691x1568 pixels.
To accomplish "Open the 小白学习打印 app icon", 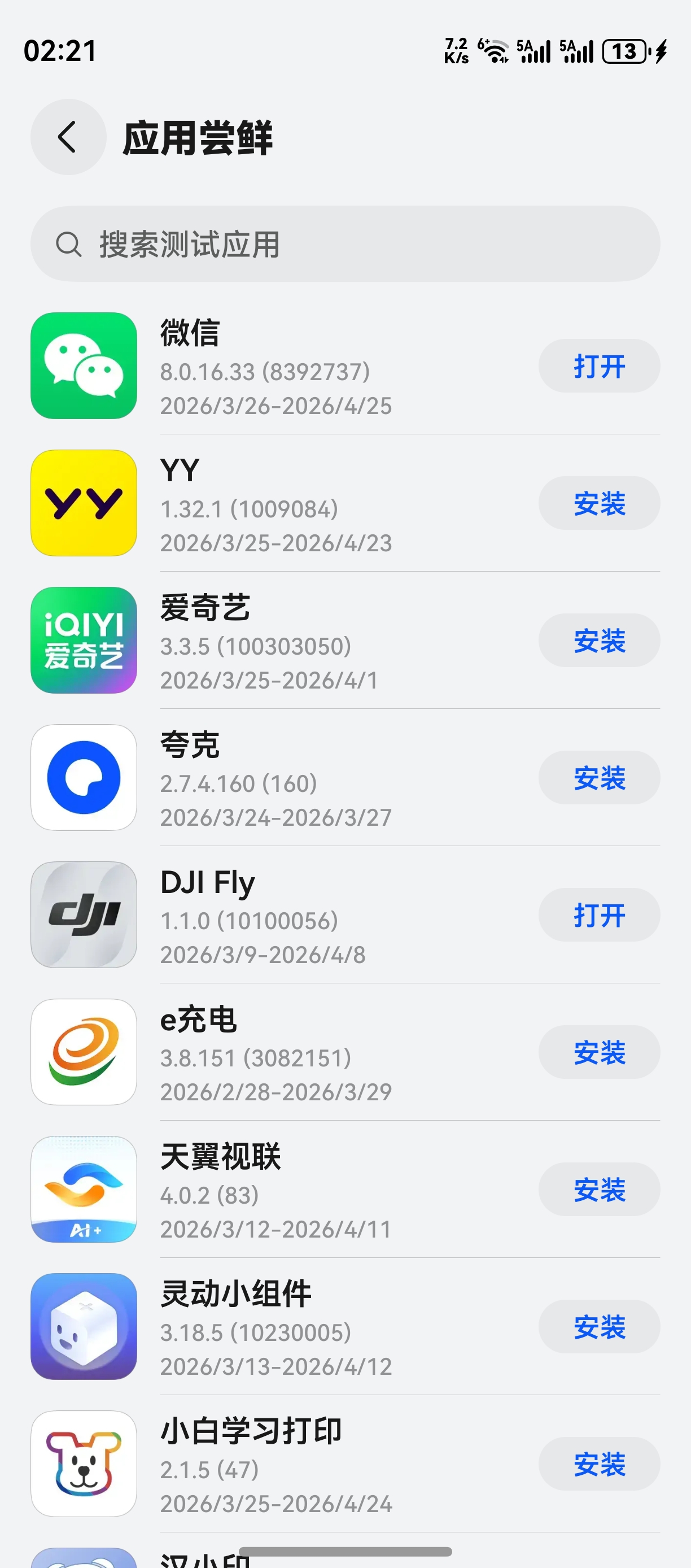I will [84, 1465].
